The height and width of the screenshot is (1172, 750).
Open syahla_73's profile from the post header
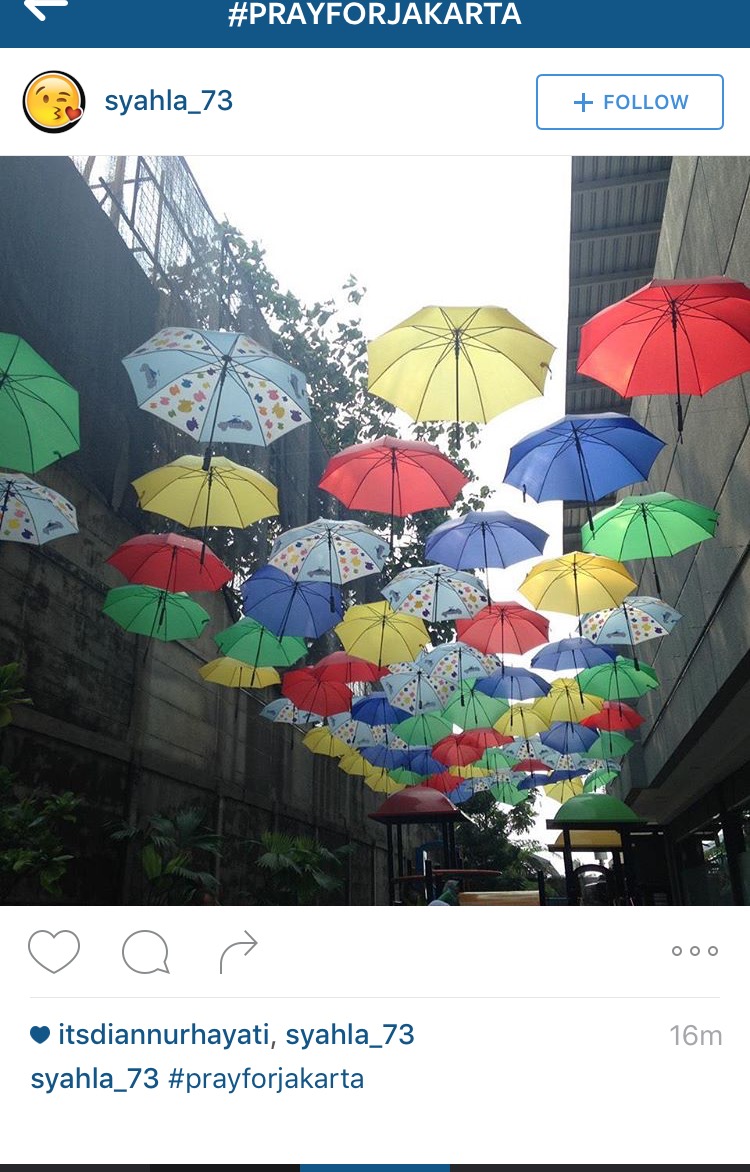[x=168, y=102]
